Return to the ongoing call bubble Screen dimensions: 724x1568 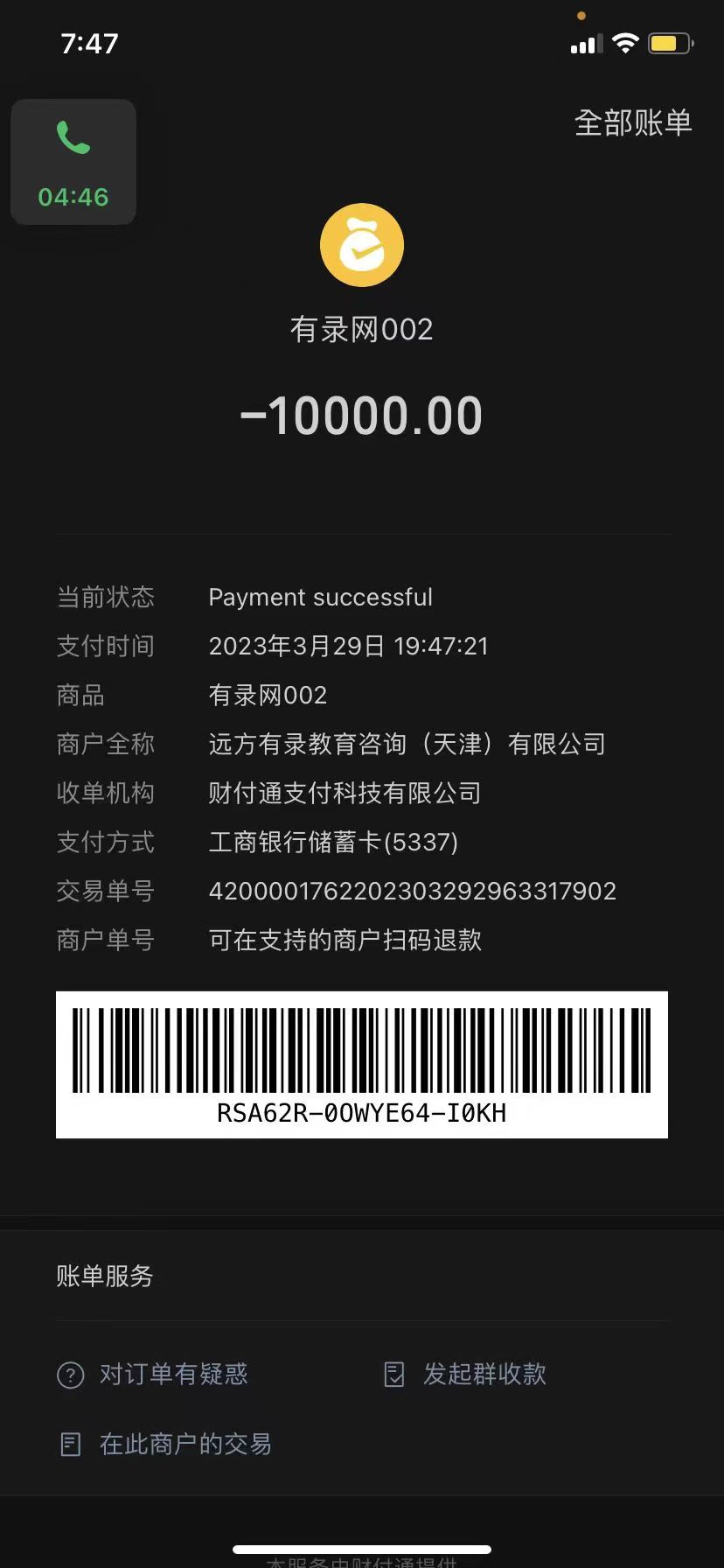[x=73, y=162]
